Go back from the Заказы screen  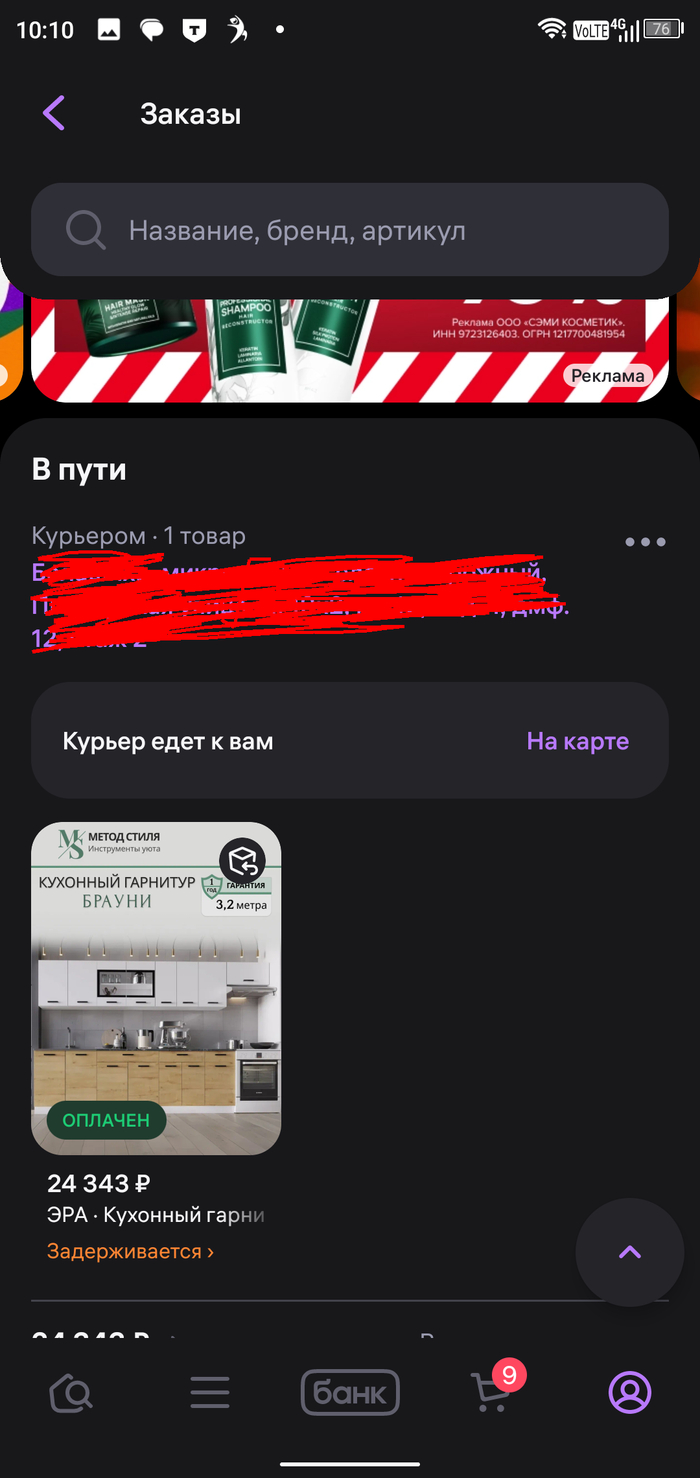pos(54,114)
